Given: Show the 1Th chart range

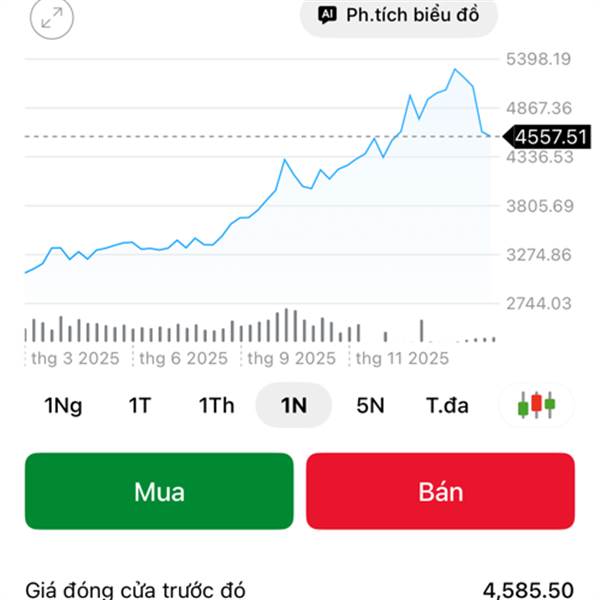Looking at the screenshot, I should [x=216, y=406].
